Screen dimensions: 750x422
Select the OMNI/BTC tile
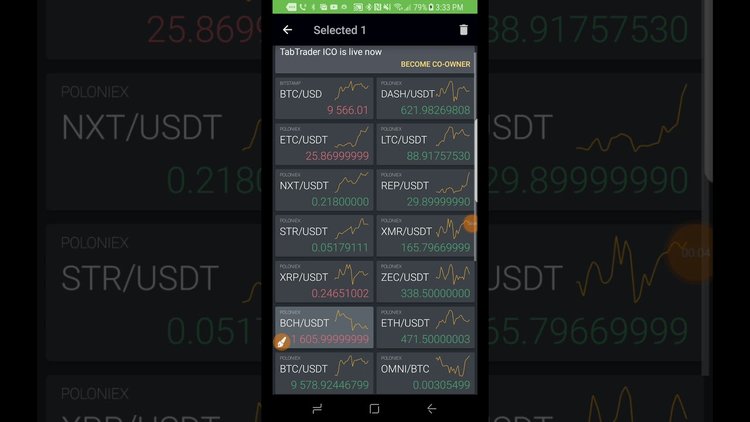point(424,373)
